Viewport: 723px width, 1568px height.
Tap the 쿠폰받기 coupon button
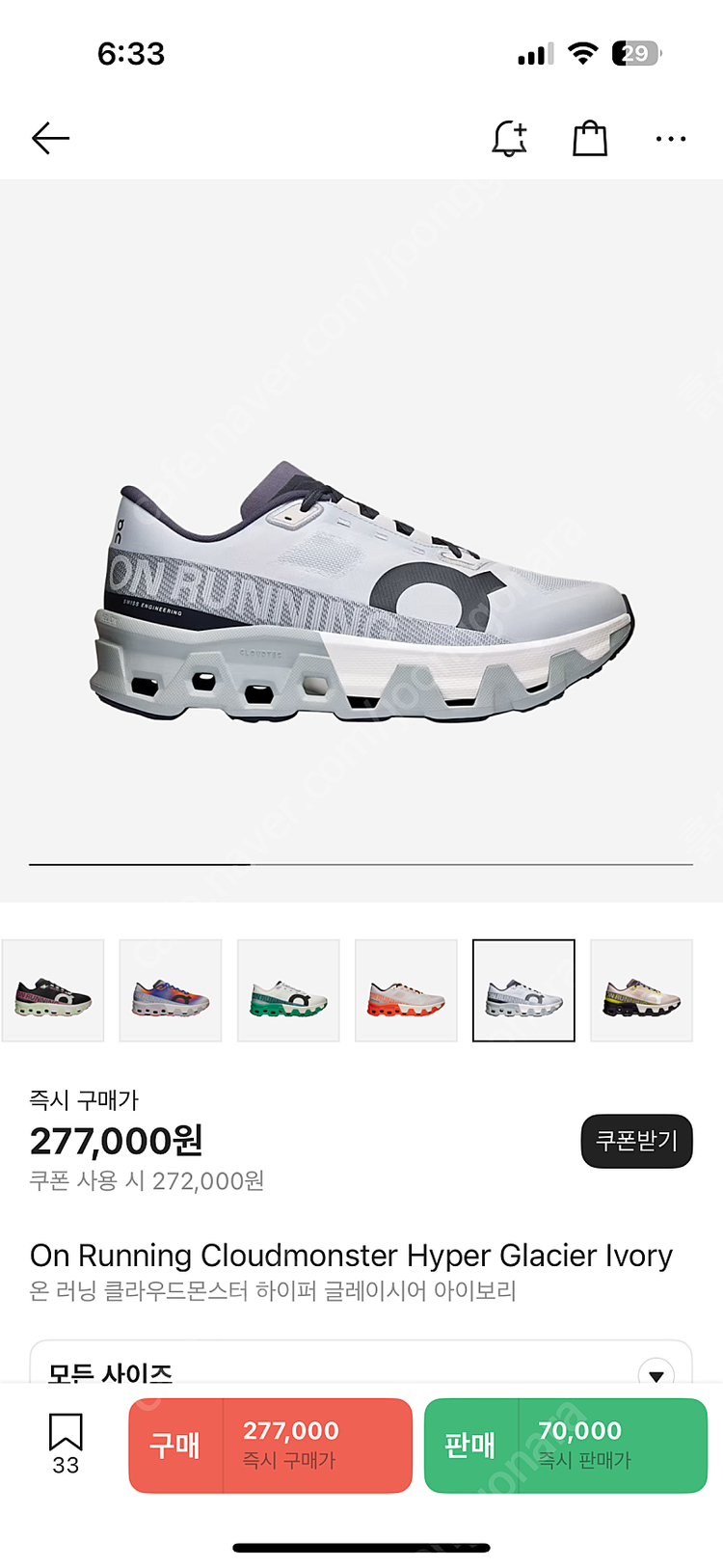[x=636, y=1141]
